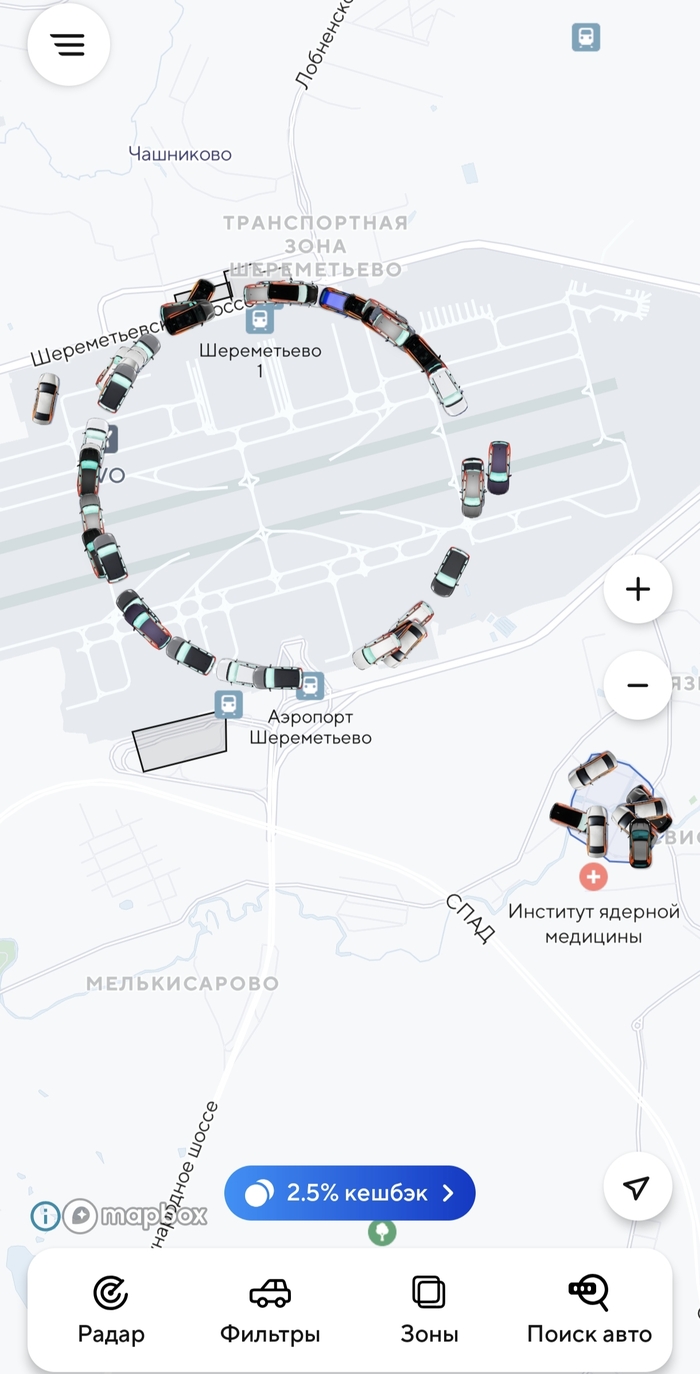The height and width of the screenshot is (1374, 700).
Task: Open Поиск авто car search
Action: 589,1310
